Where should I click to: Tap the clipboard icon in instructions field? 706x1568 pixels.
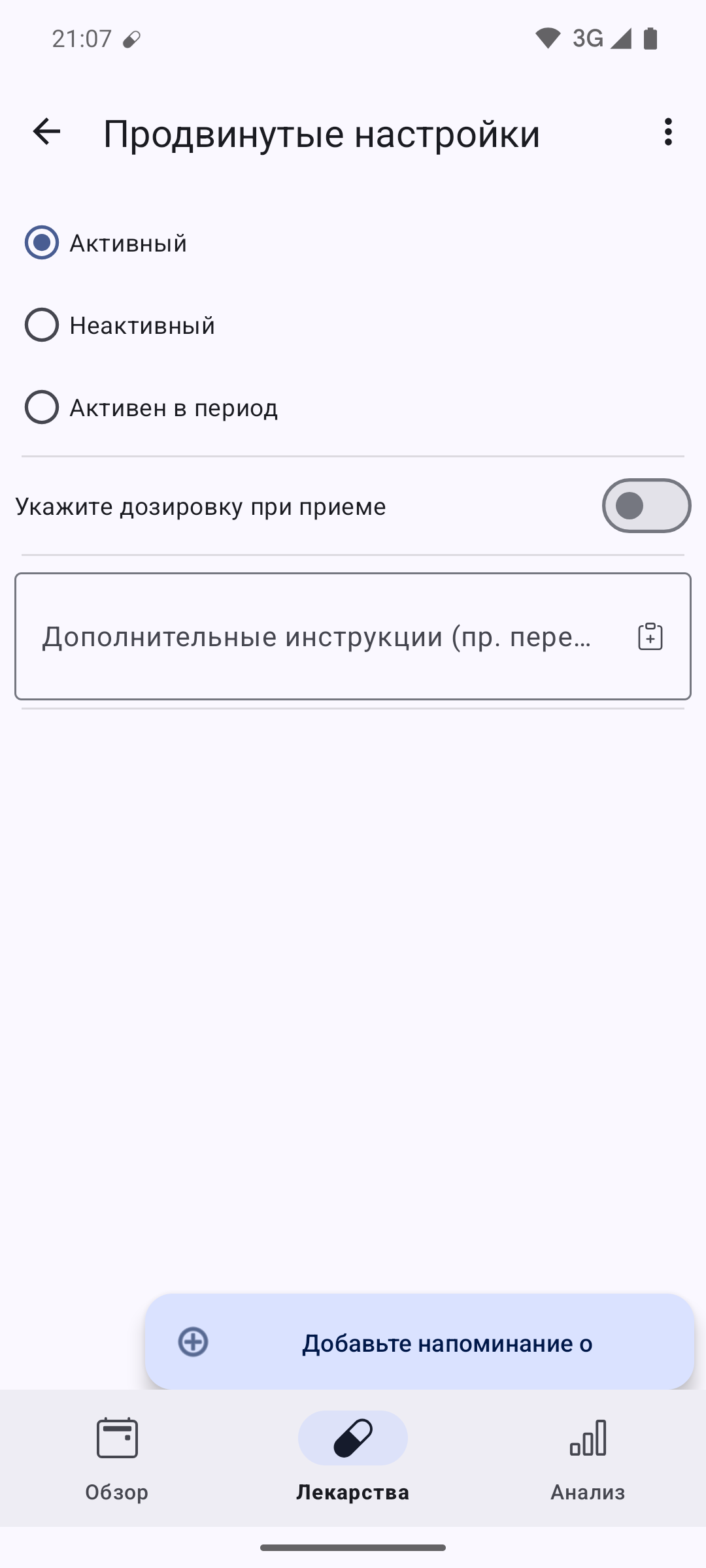[650, 636]
